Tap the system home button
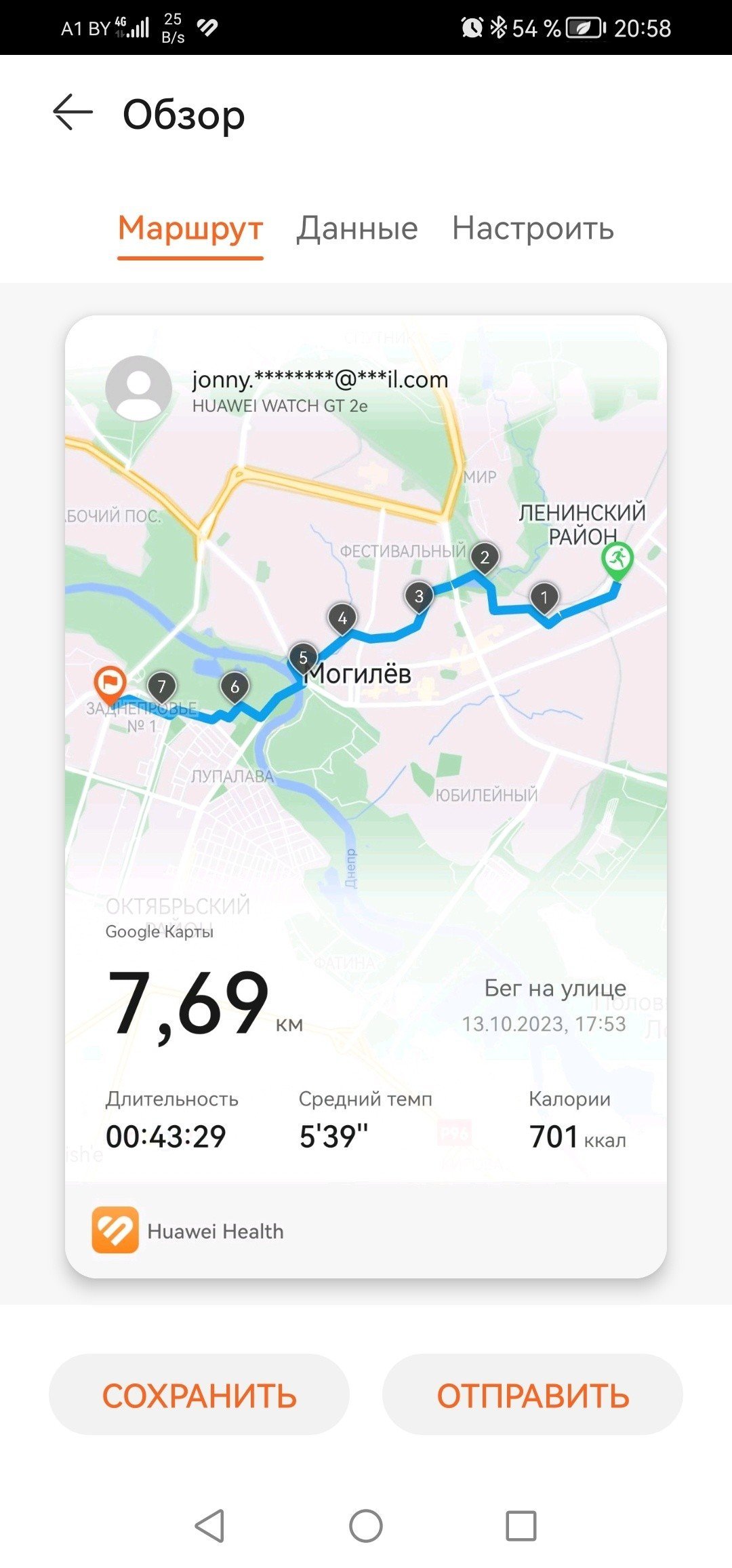The width and height of the screenshot is (732, 1568). coord(366,1527)
